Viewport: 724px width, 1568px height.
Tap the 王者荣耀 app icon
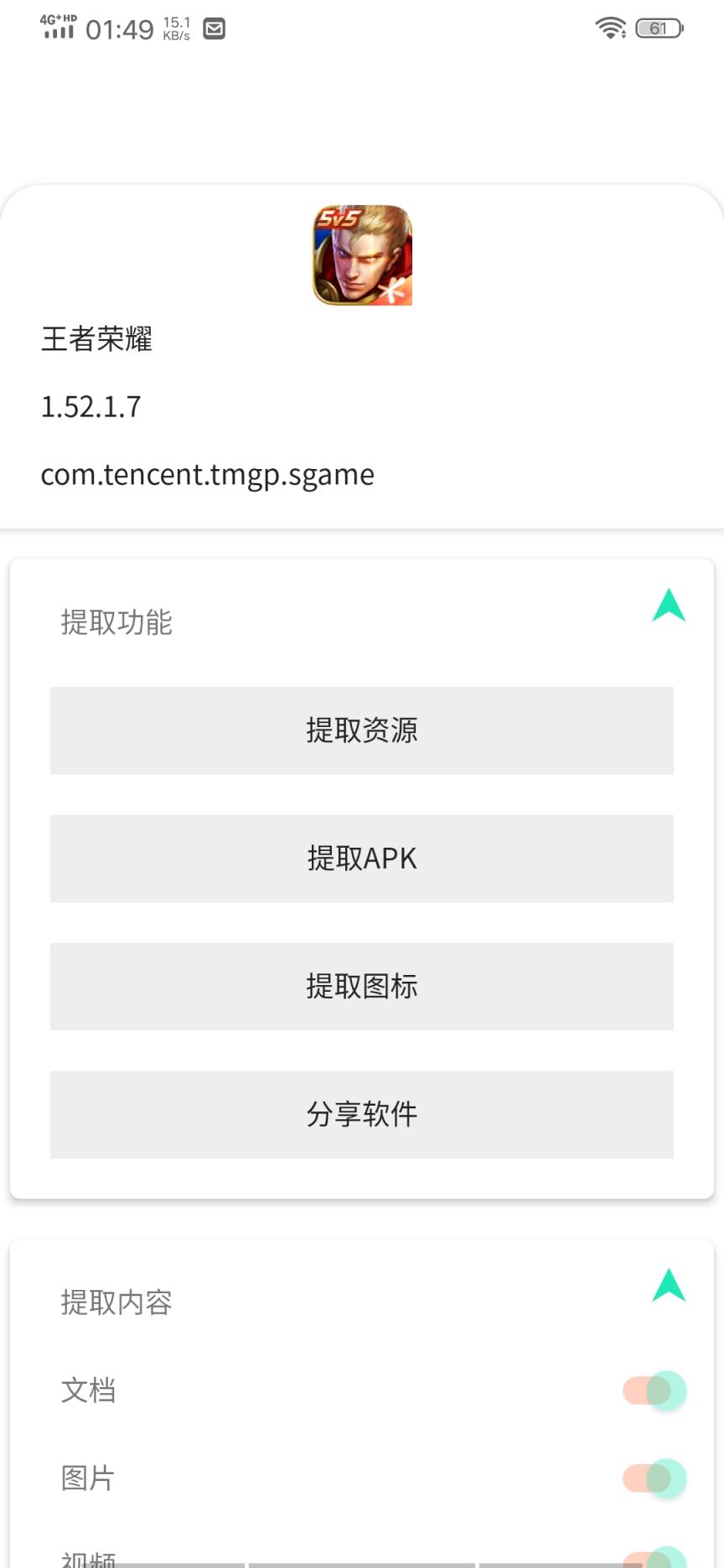[361, 255]
